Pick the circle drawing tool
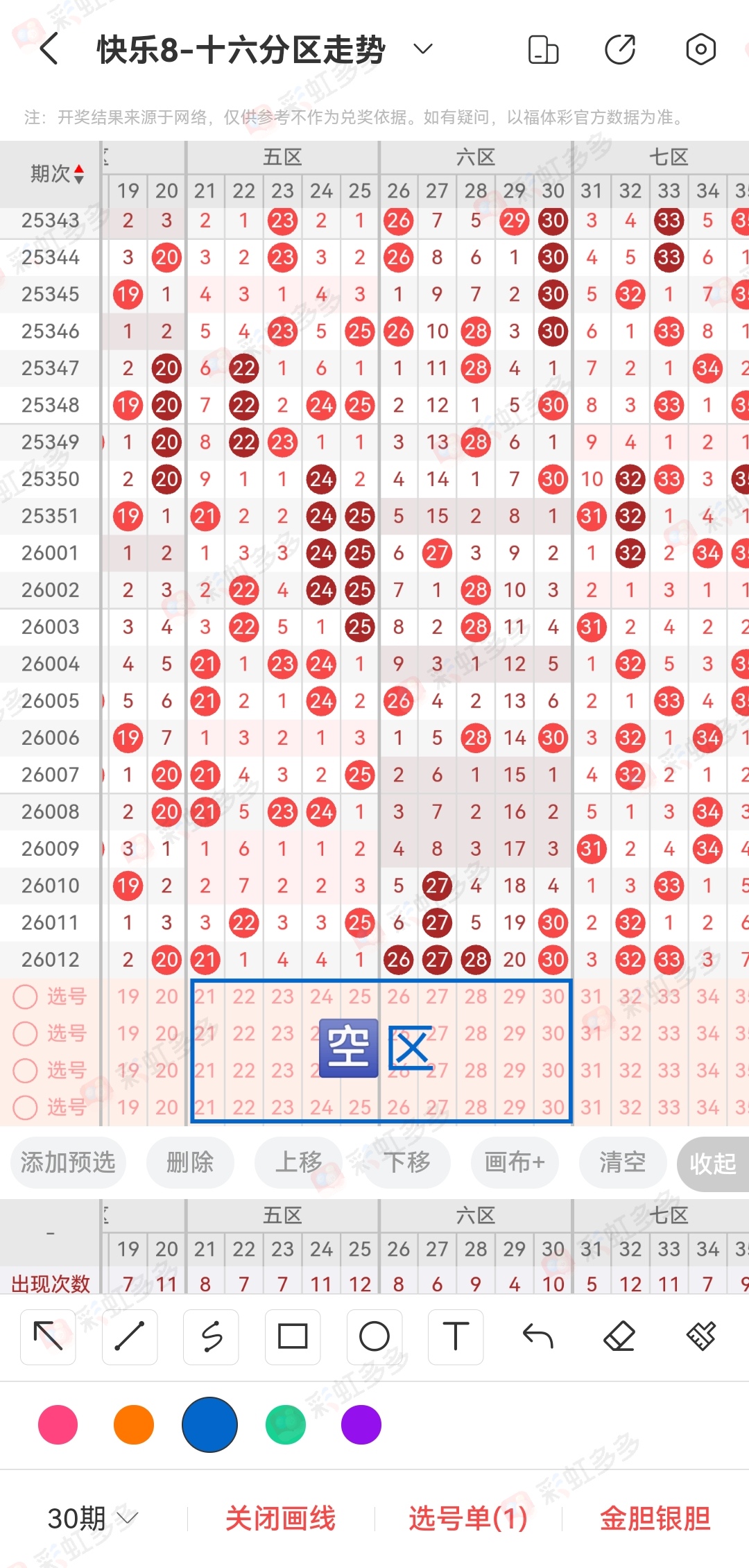Viewport: 749px width, 1568px height. 374,1336
